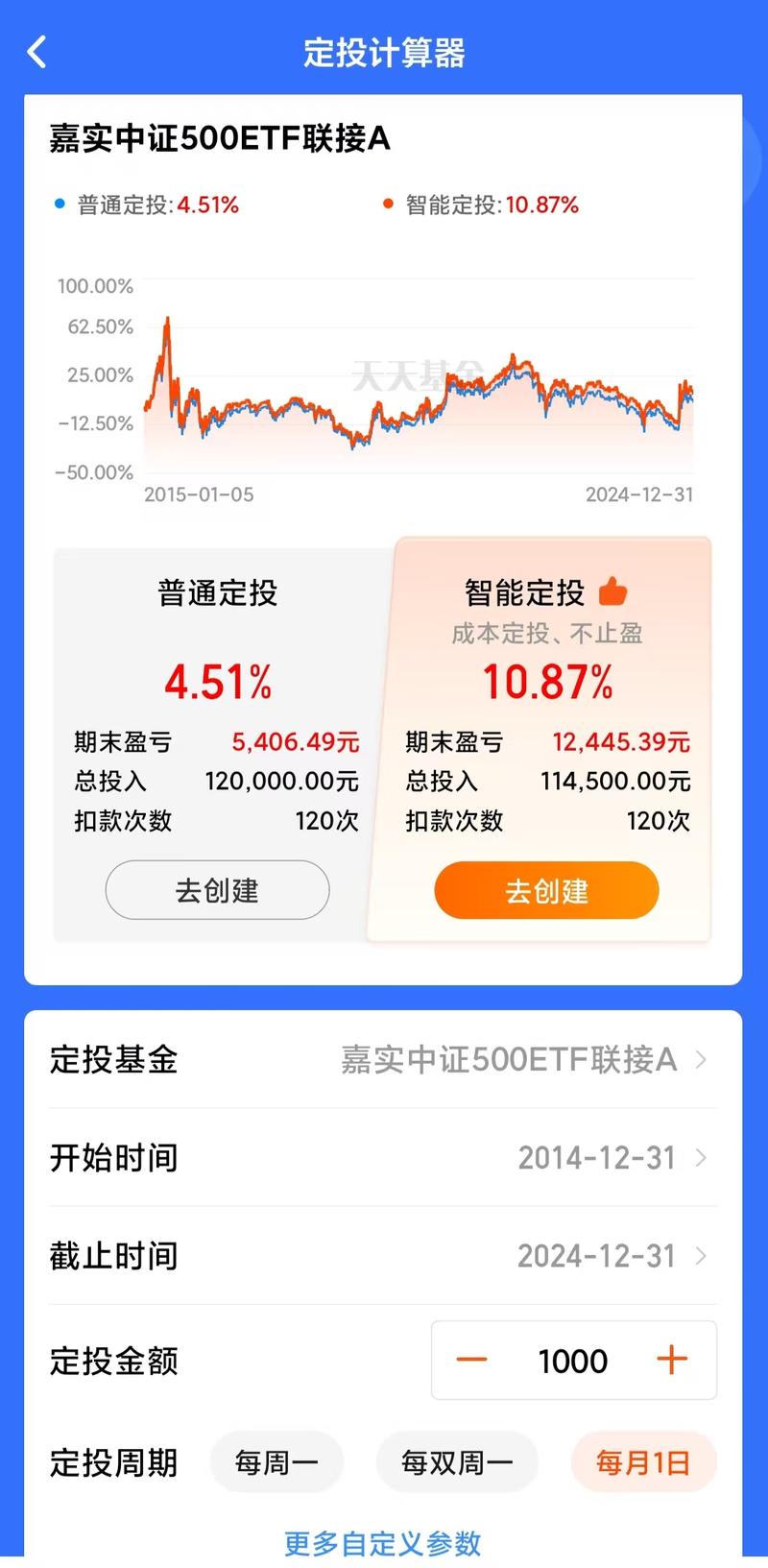Tap the plus icon to increase 定投金额
This screenshot has width=768, height=1568.
(x=673, y=1360)
